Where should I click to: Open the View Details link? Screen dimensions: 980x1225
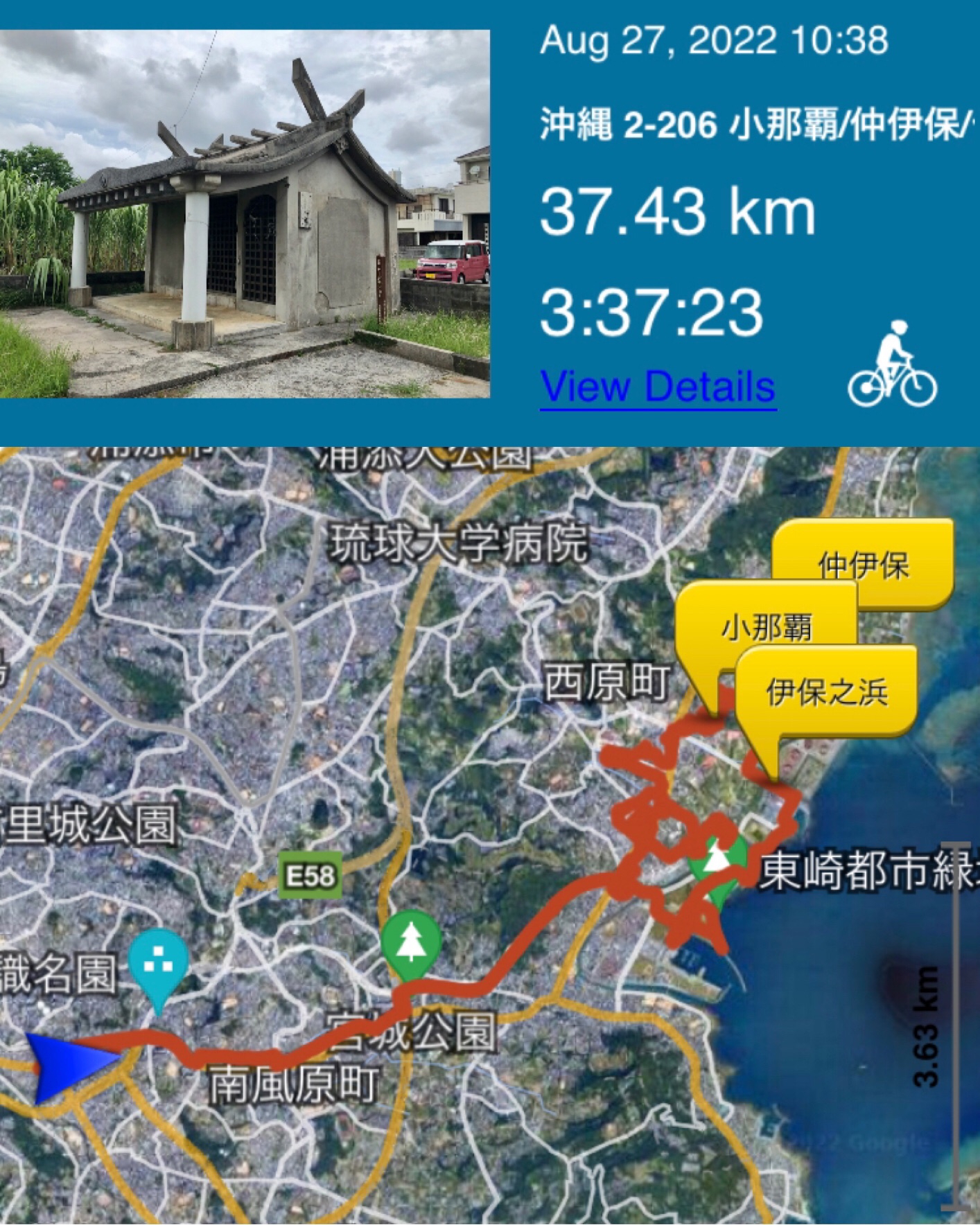pyautogui.click(x=657, y=387)
